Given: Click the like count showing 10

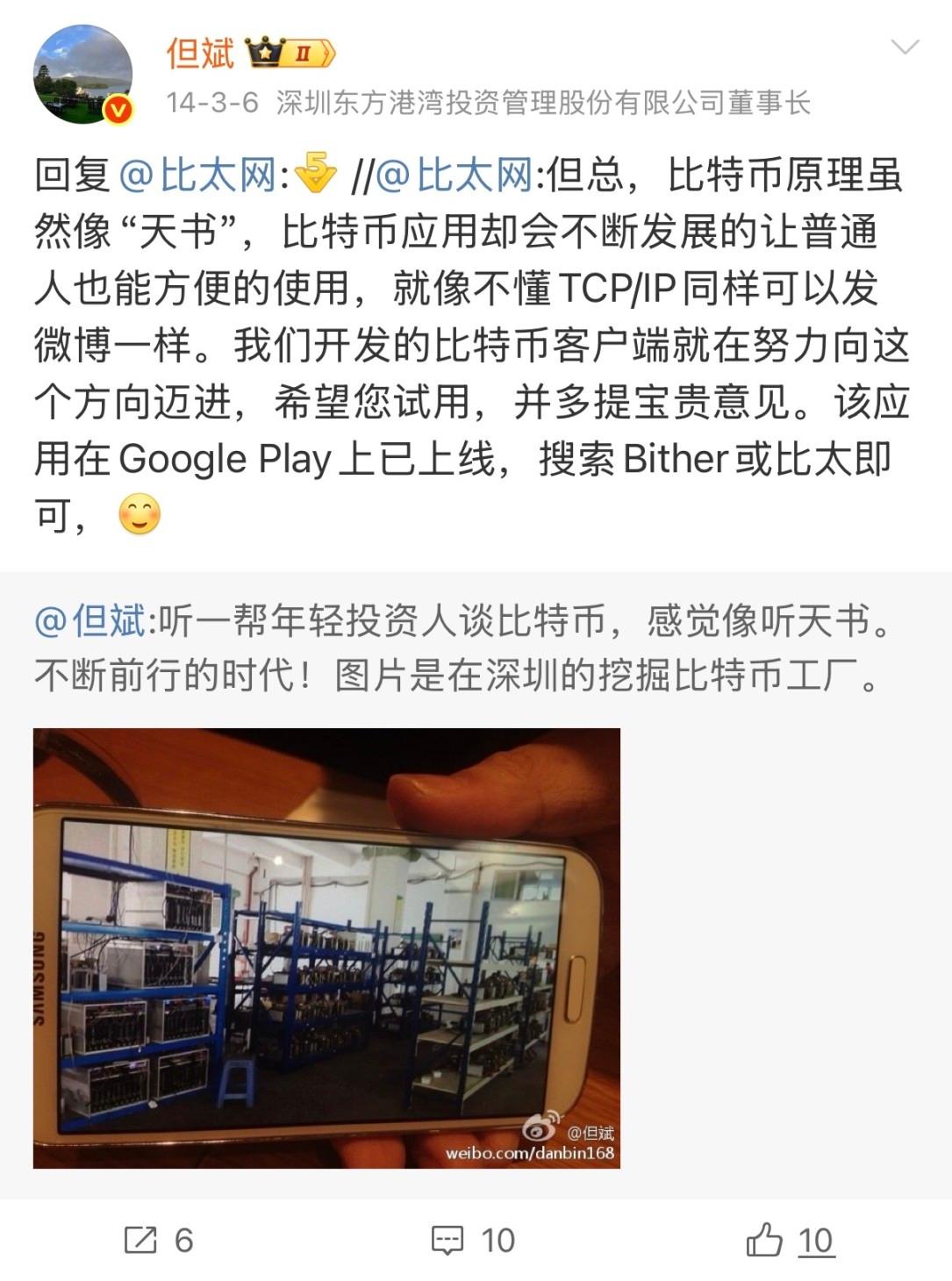Looking at the screenshot, I should tap(816, 1241).
